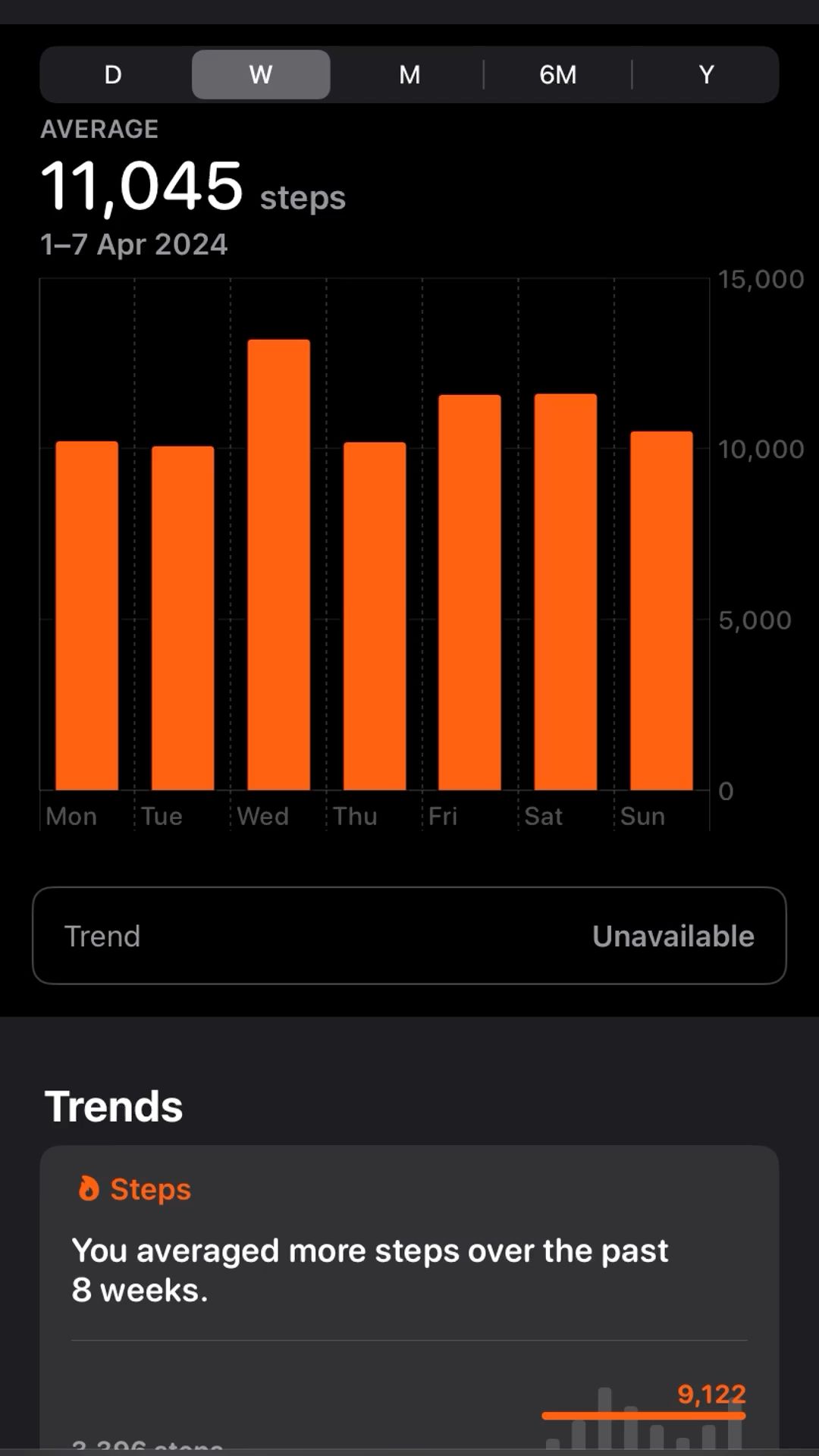The width and height of the screenshot is (819, 1456).
Task: Switch to the M monthly view
Action: (409, 74)
